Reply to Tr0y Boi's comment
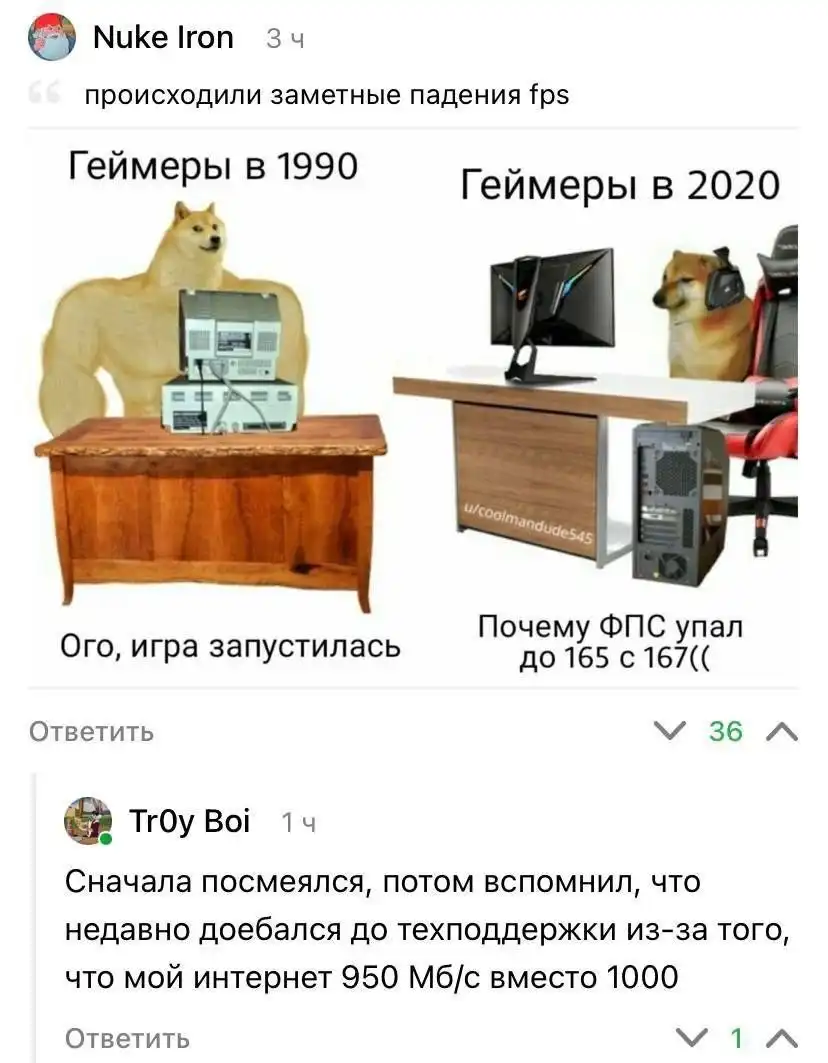 pos(127,1038)
